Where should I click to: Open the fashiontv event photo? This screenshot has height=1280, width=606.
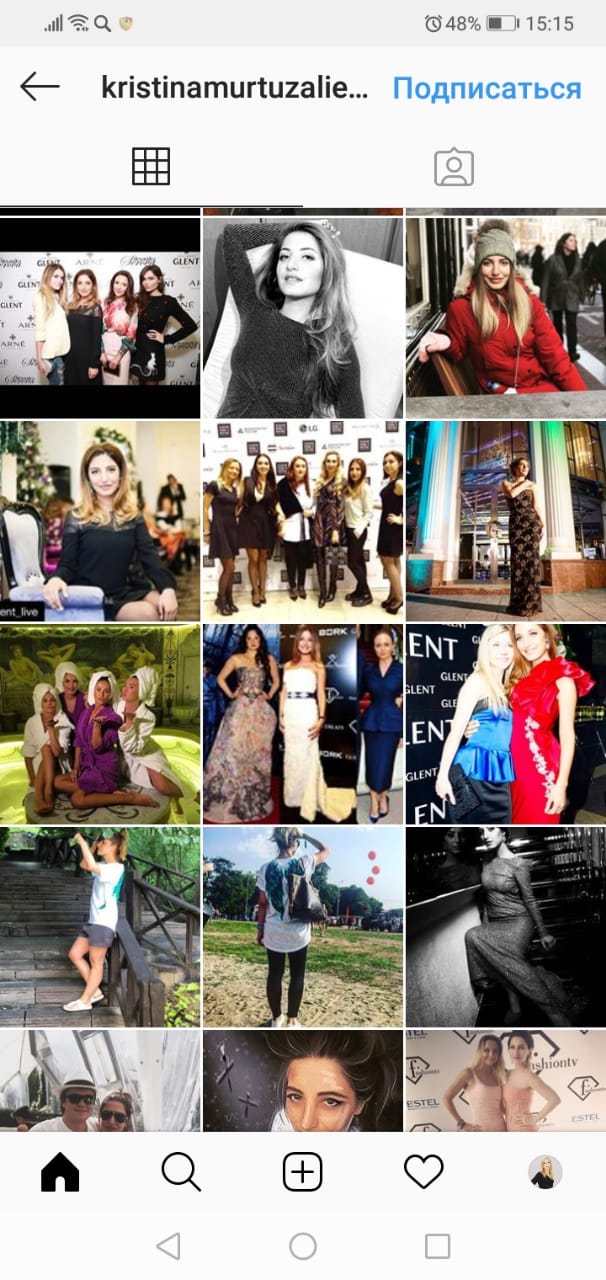point(506,1081)
